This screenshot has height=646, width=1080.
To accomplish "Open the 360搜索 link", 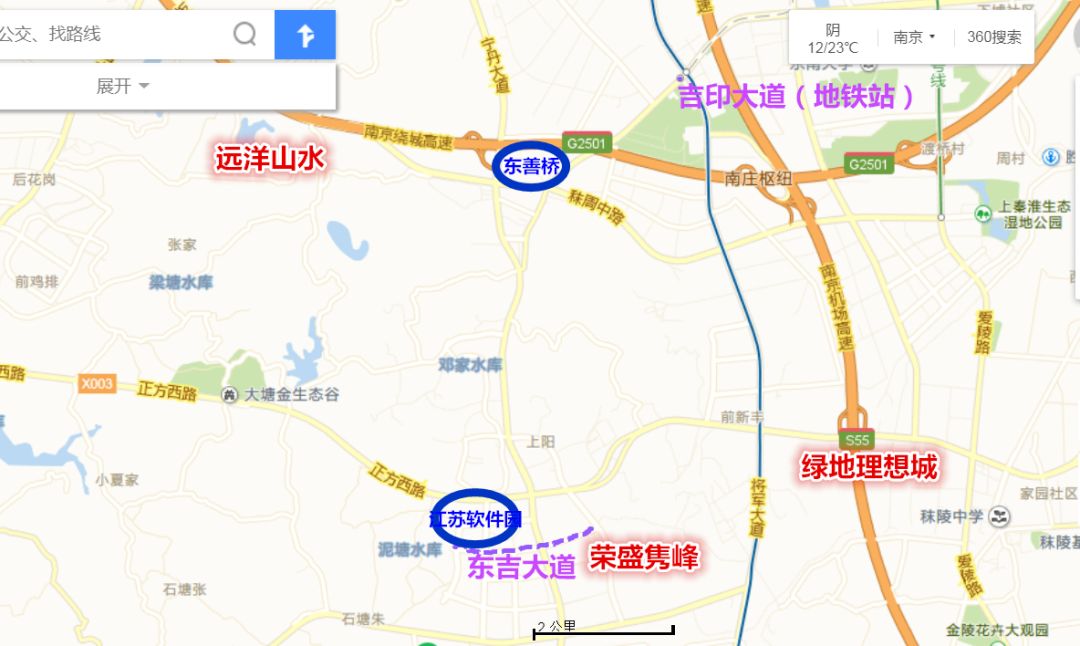I will pyautogui.click(x=994, y=37).
